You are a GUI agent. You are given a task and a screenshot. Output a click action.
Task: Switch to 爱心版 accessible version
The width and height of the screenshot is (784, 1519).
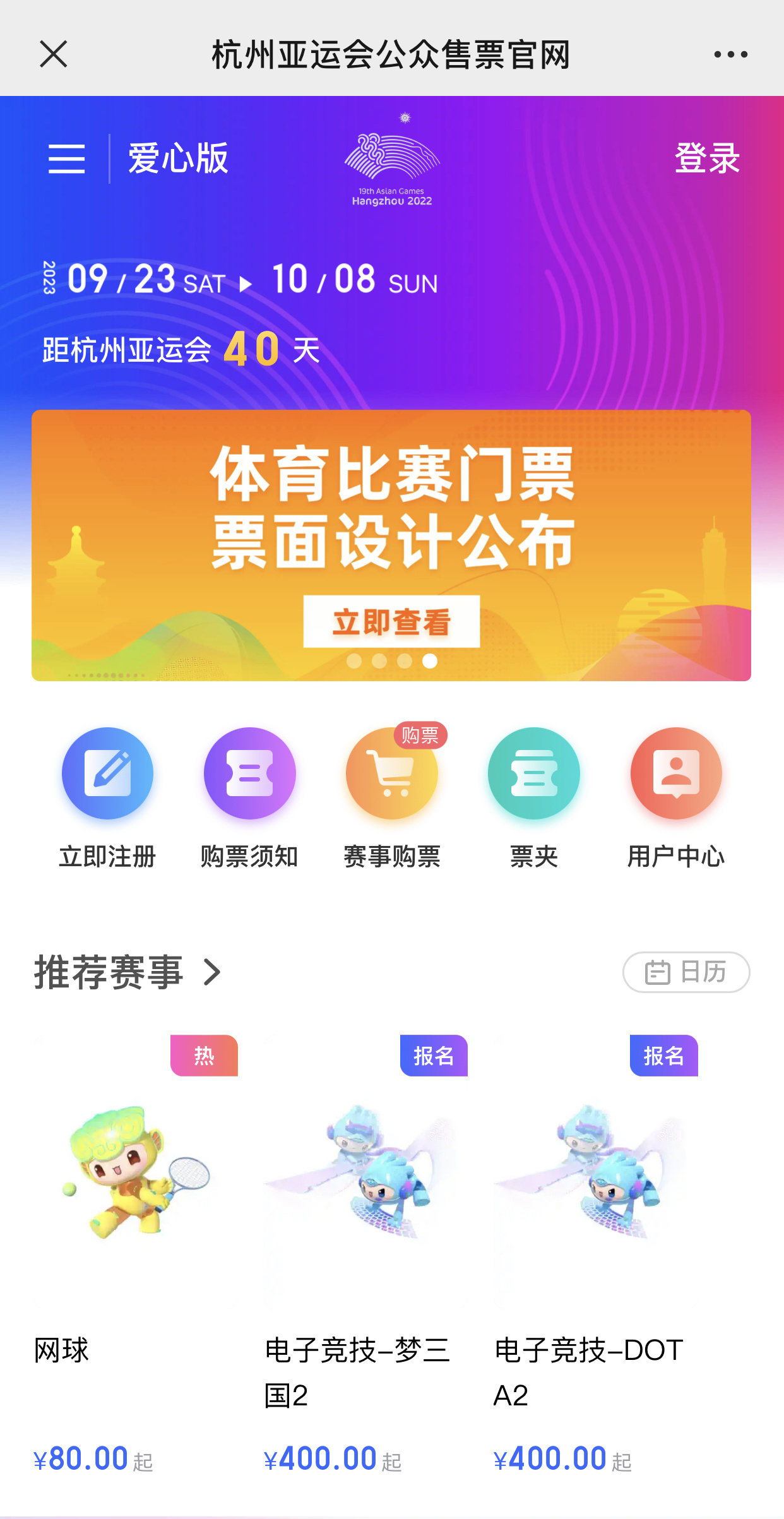coord(178,158)
